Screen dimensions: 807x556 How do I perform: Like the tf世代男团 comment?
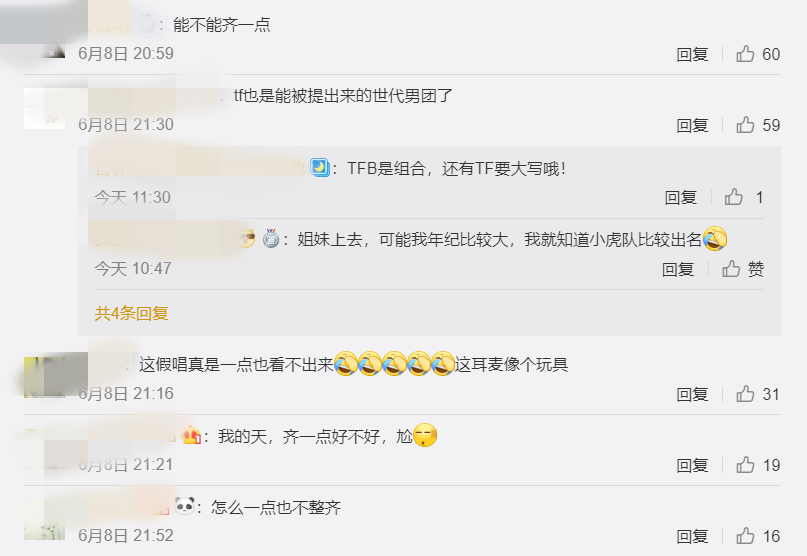[x=746, y=125]
